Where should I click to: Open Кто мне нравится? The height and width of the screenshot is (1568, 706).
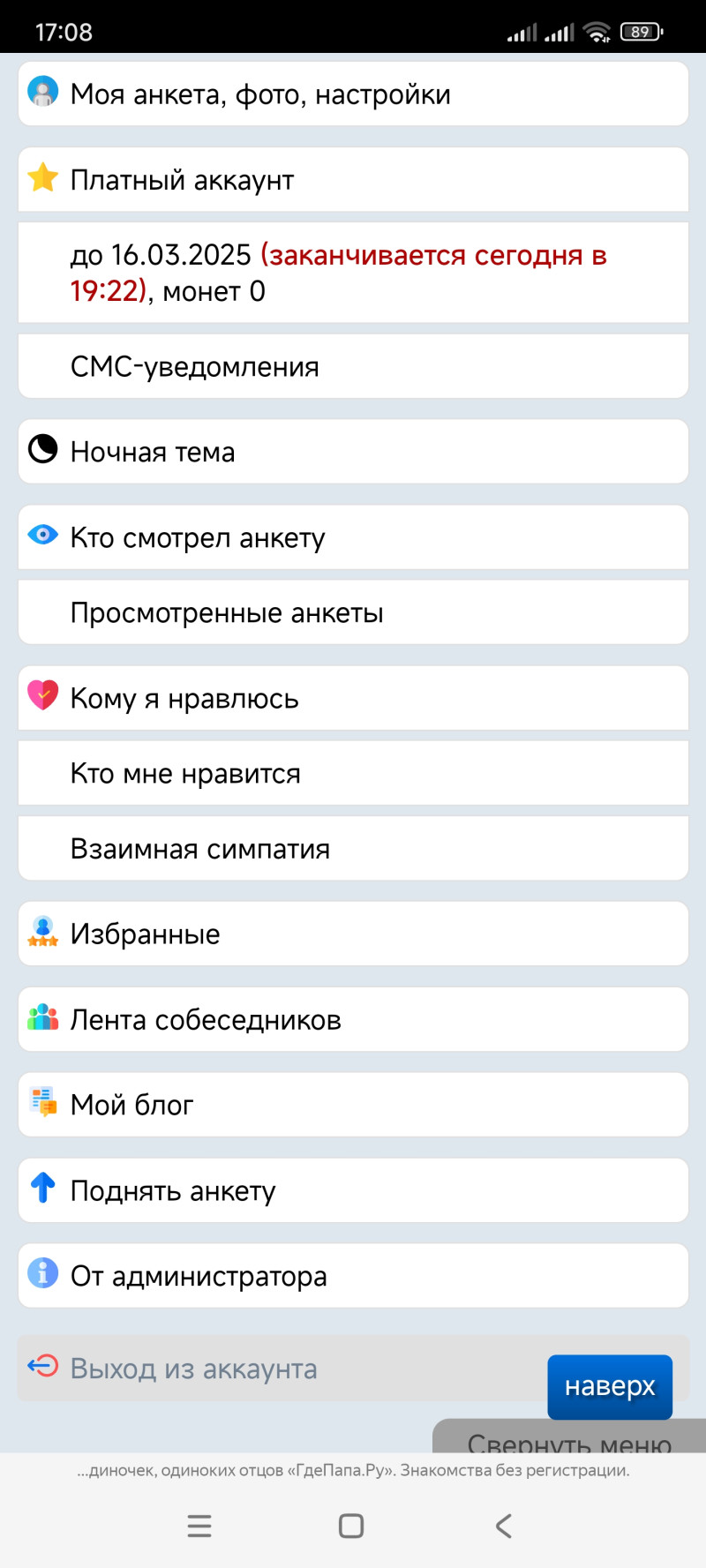coord(353,773)
